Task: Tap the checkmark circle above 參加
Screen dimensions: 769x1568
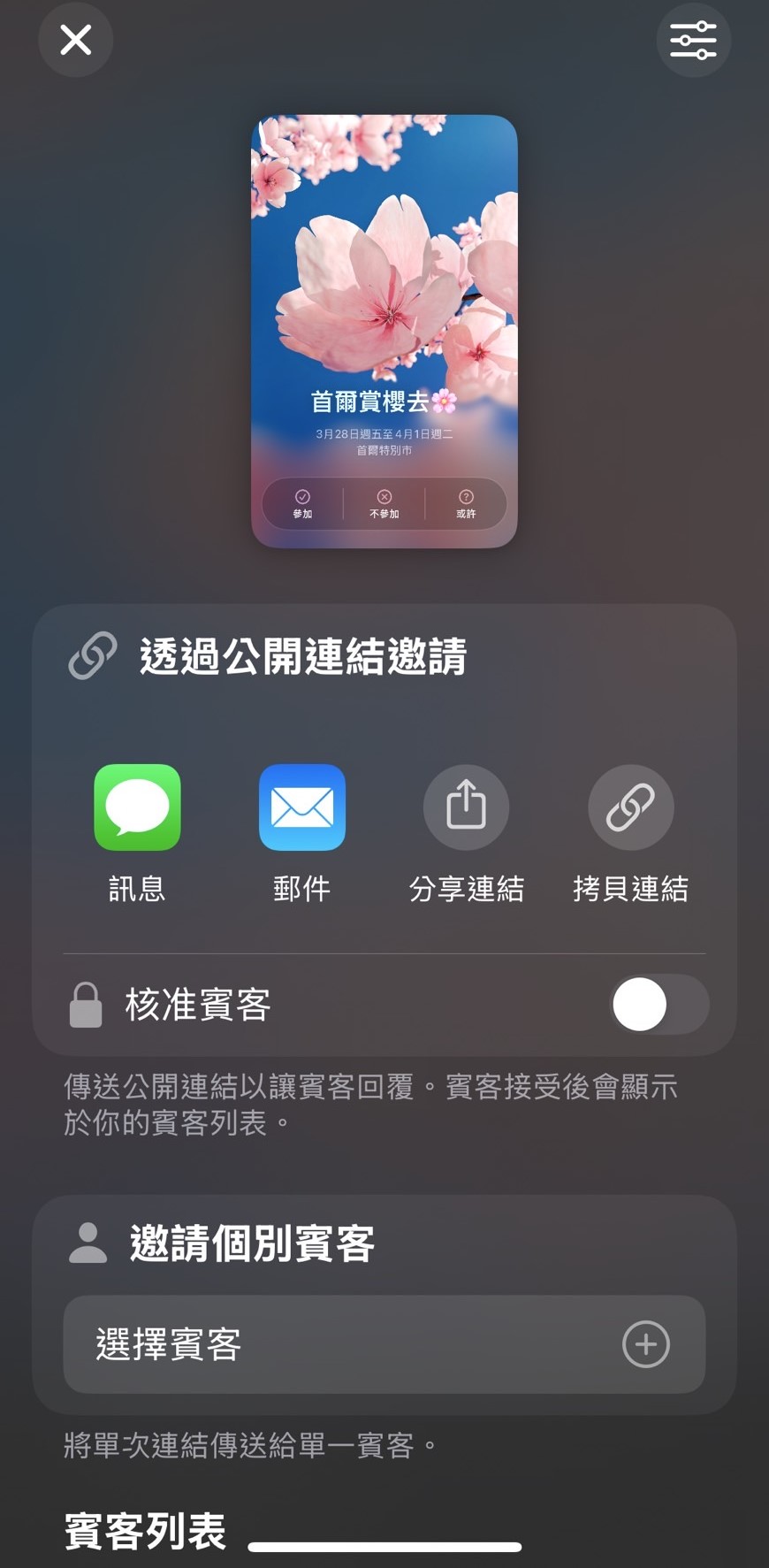Action: click(301, 496)
